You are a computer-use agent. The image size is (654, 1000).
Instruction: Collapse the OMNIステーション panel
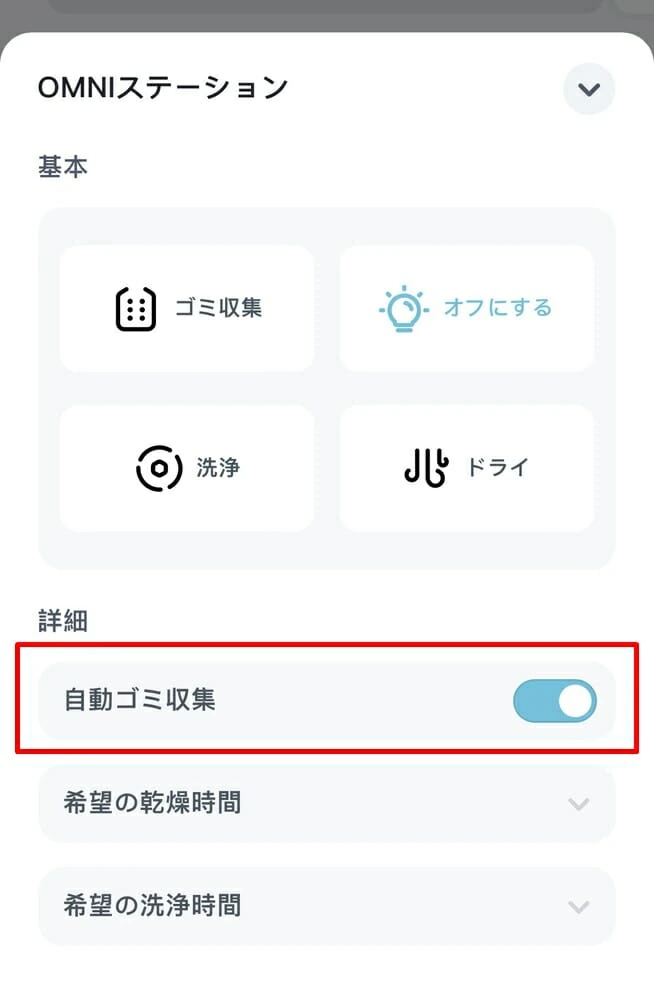pyautogui.click(x=588, y=90)
